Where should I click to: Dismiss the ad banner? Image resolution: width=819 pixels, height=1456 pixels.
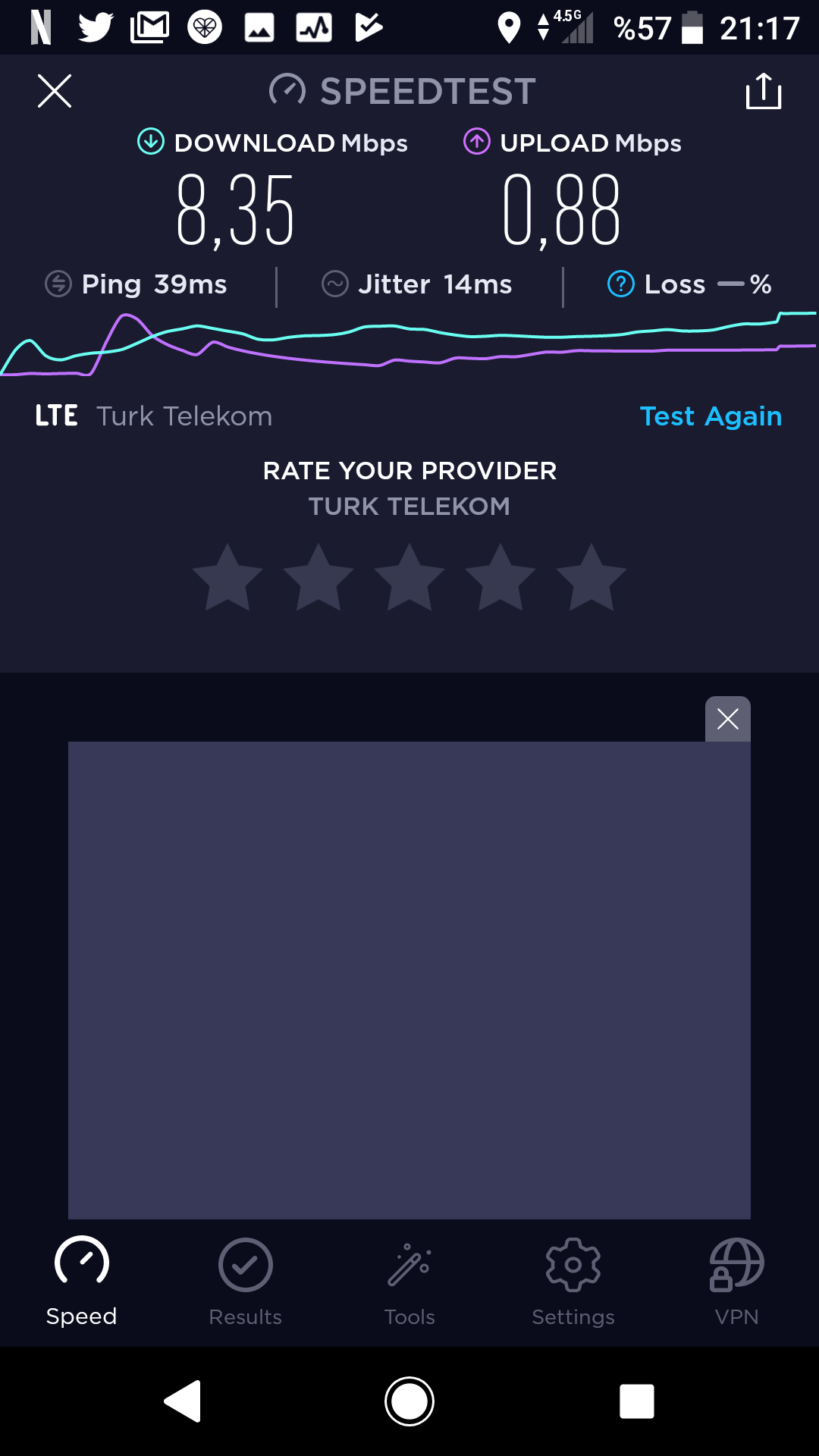click(728, 719)
